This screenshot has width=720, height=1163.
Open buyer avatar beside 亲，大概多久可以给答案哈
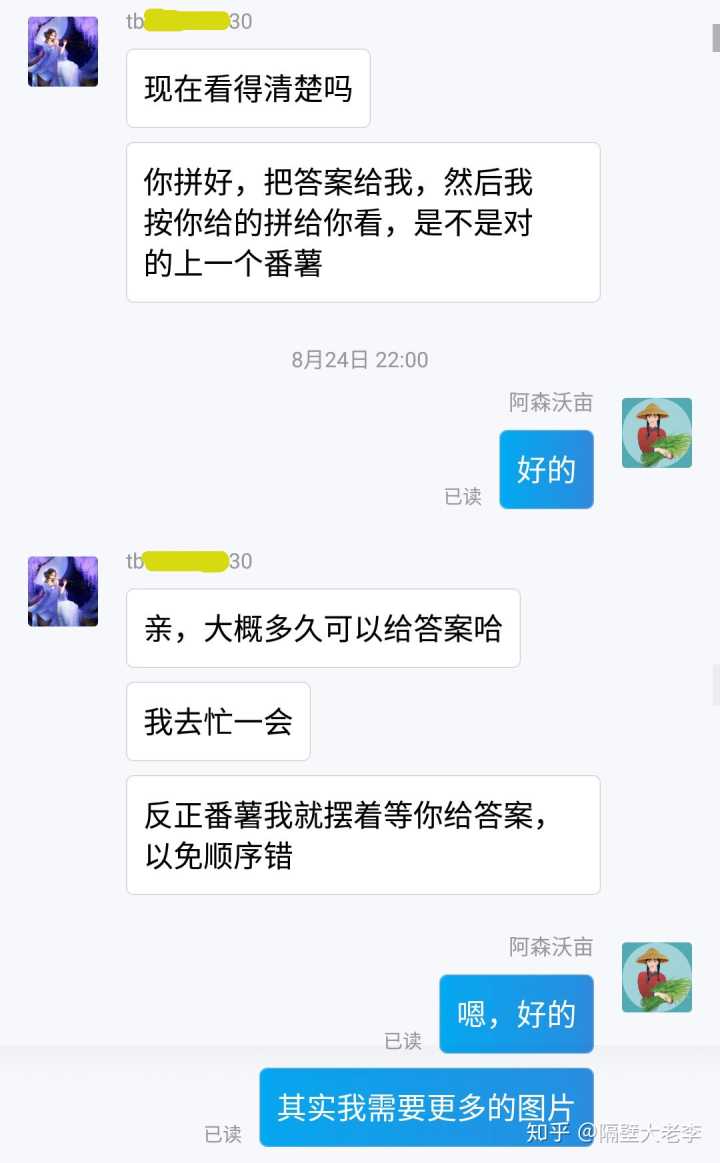(63, 591)
